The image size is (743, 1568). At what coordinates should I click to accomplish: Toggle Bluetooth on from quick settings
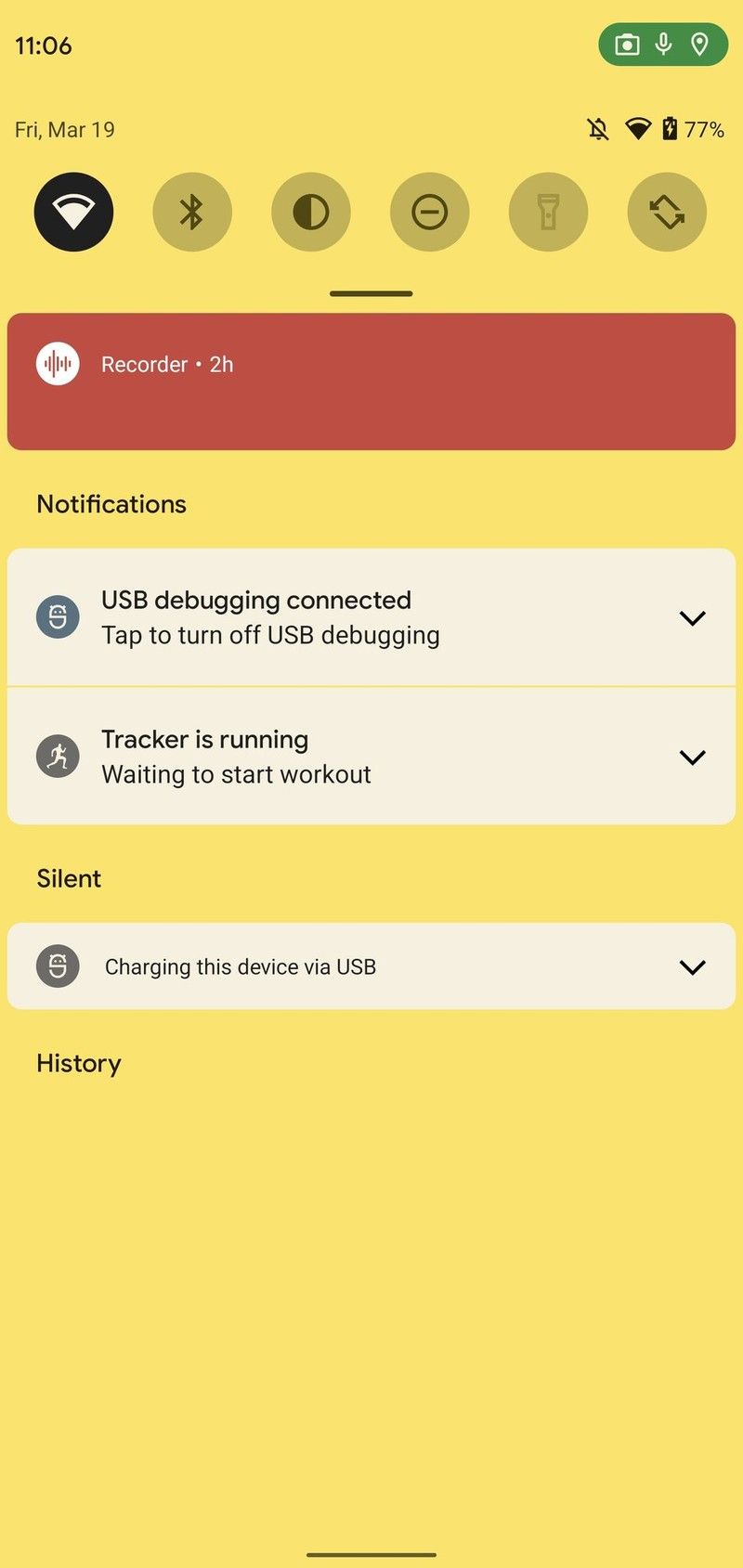pos(192,212)
